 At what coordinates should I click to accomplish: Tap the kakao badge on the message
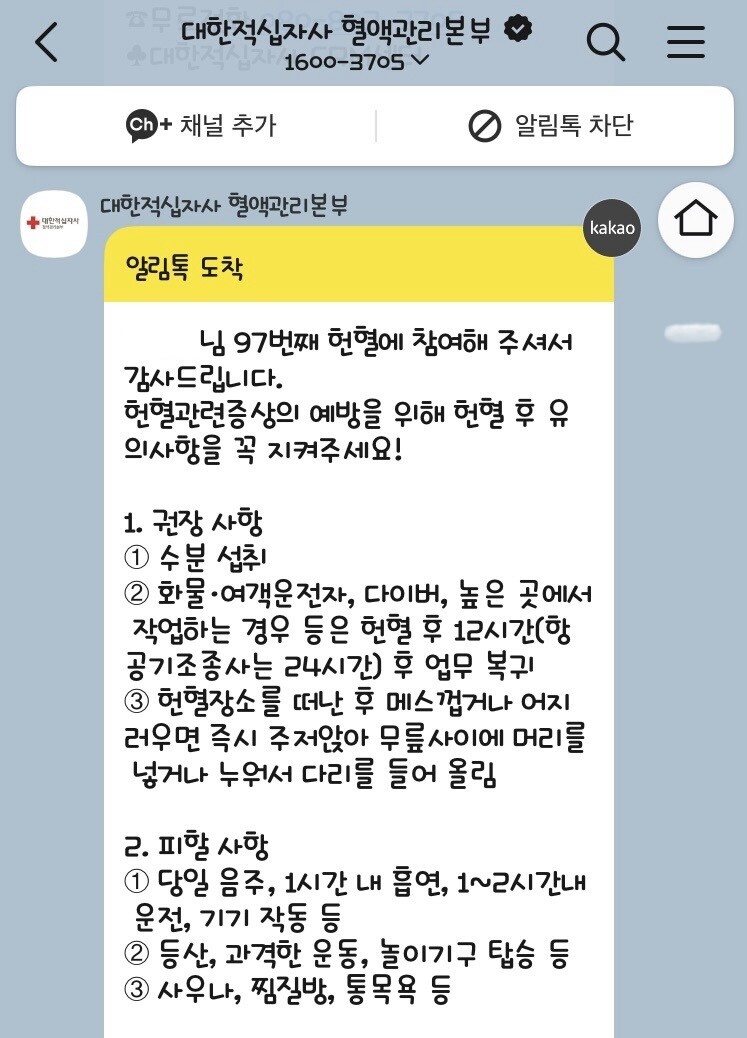tap(612, 228)
